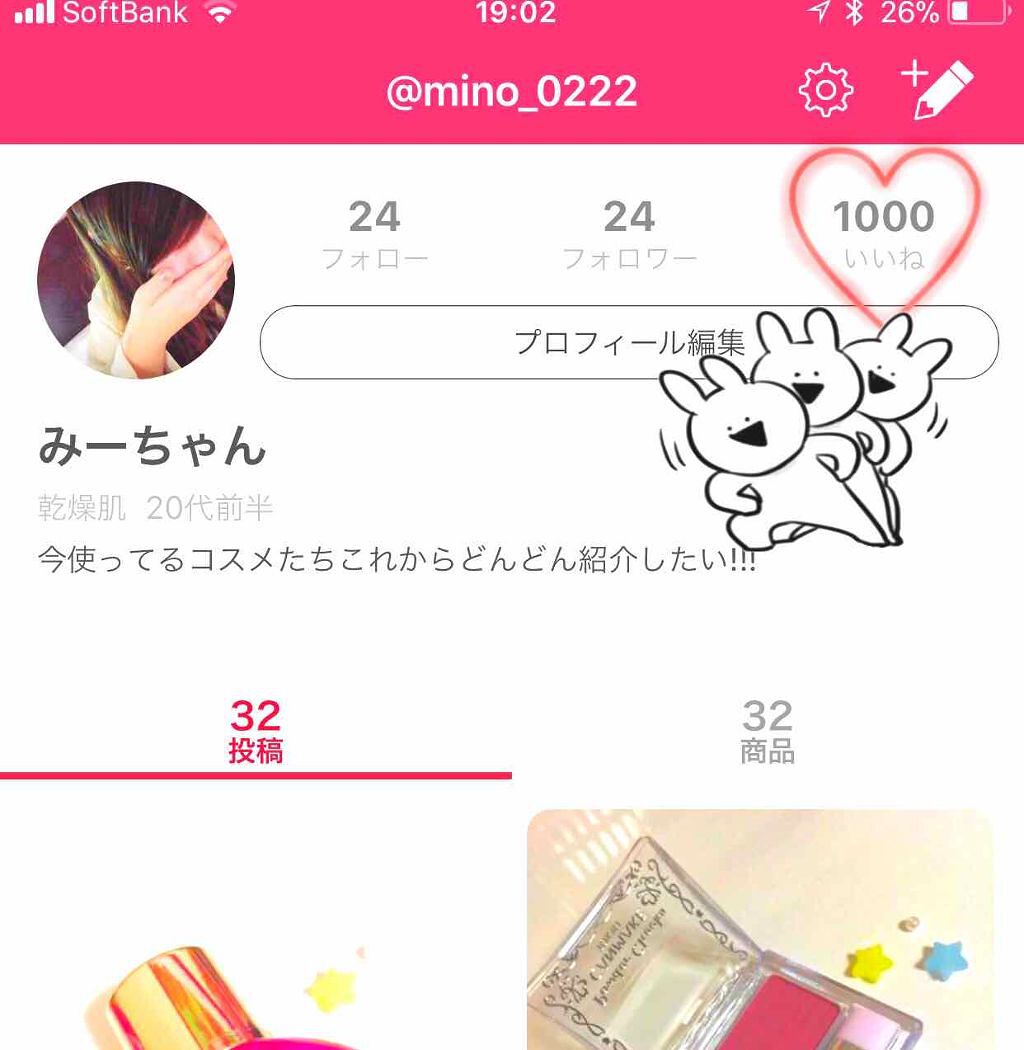This screenshot has height=1050, width=1024.
Task: Open the プロフィール編集 profile edit button
Action: [630, 342]
